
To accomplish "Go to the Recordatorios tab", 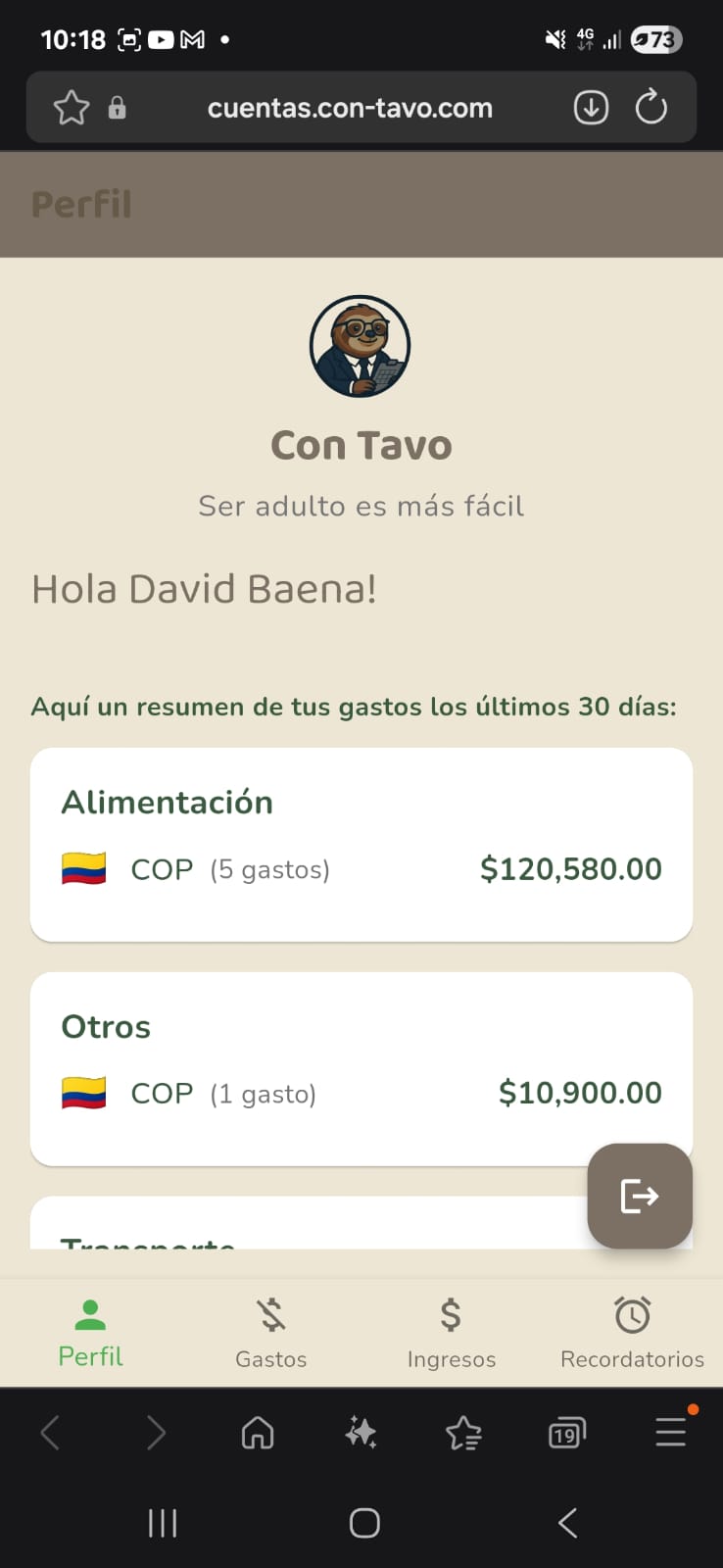I will coord(632,1333).
